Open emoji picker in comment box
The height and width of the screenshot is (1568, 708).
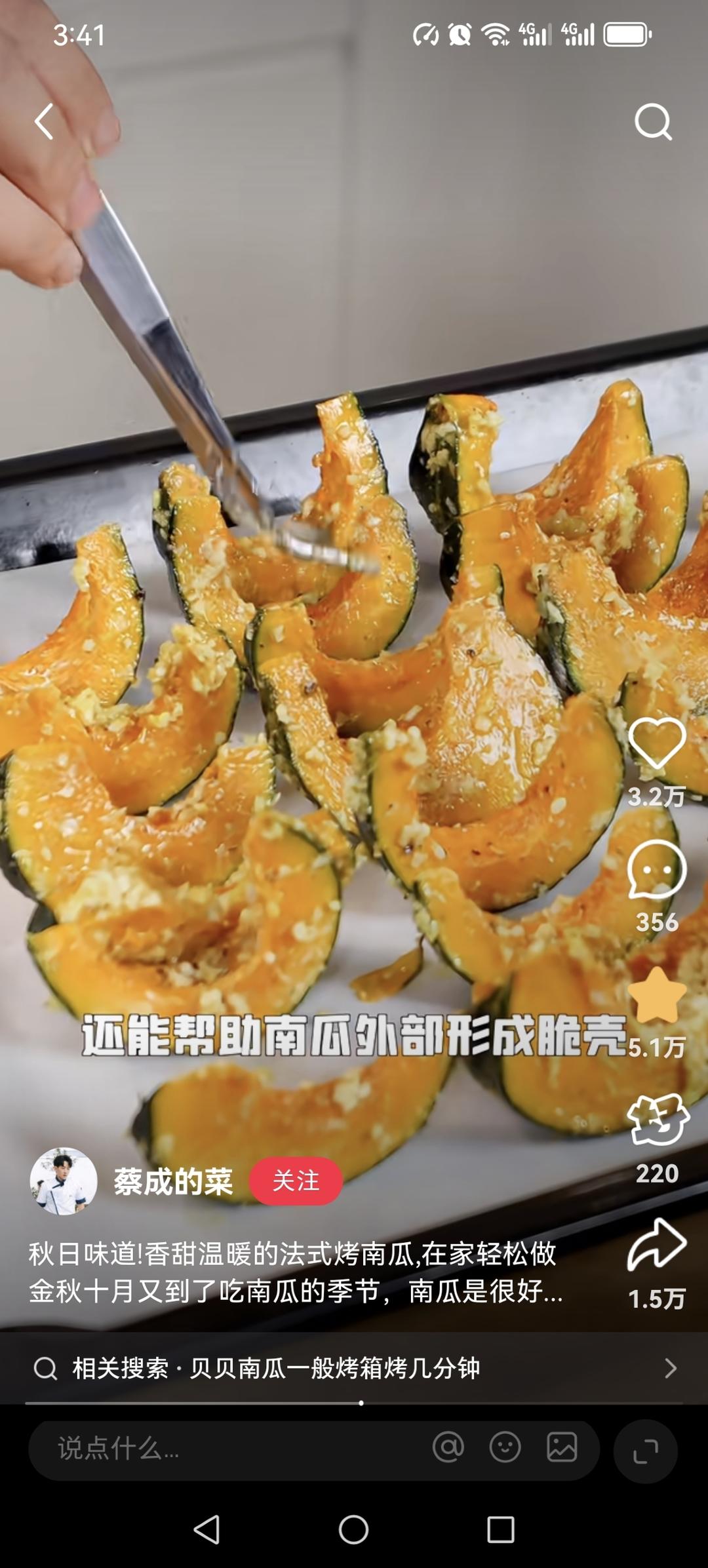click(505, 1447)
